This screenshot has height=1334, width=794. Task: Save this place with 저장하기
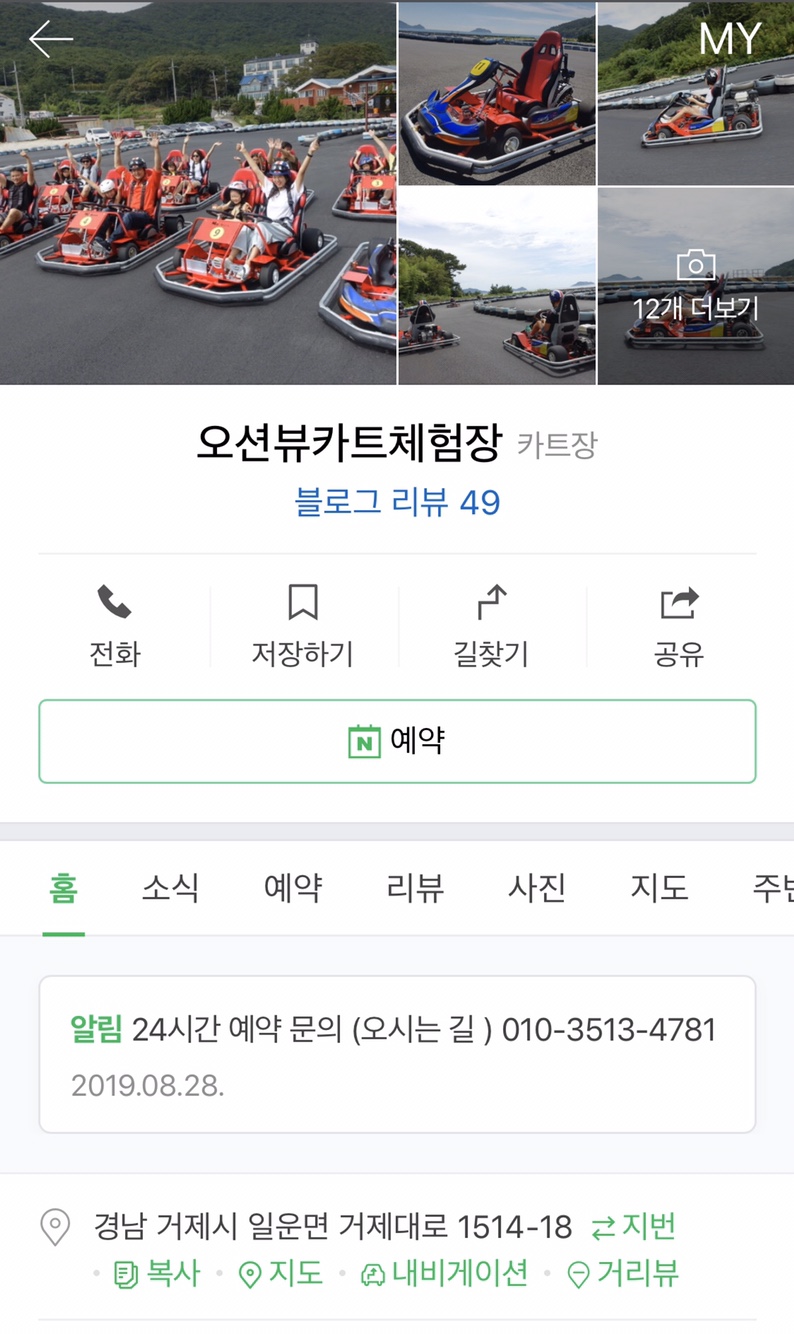coord(302,627)
